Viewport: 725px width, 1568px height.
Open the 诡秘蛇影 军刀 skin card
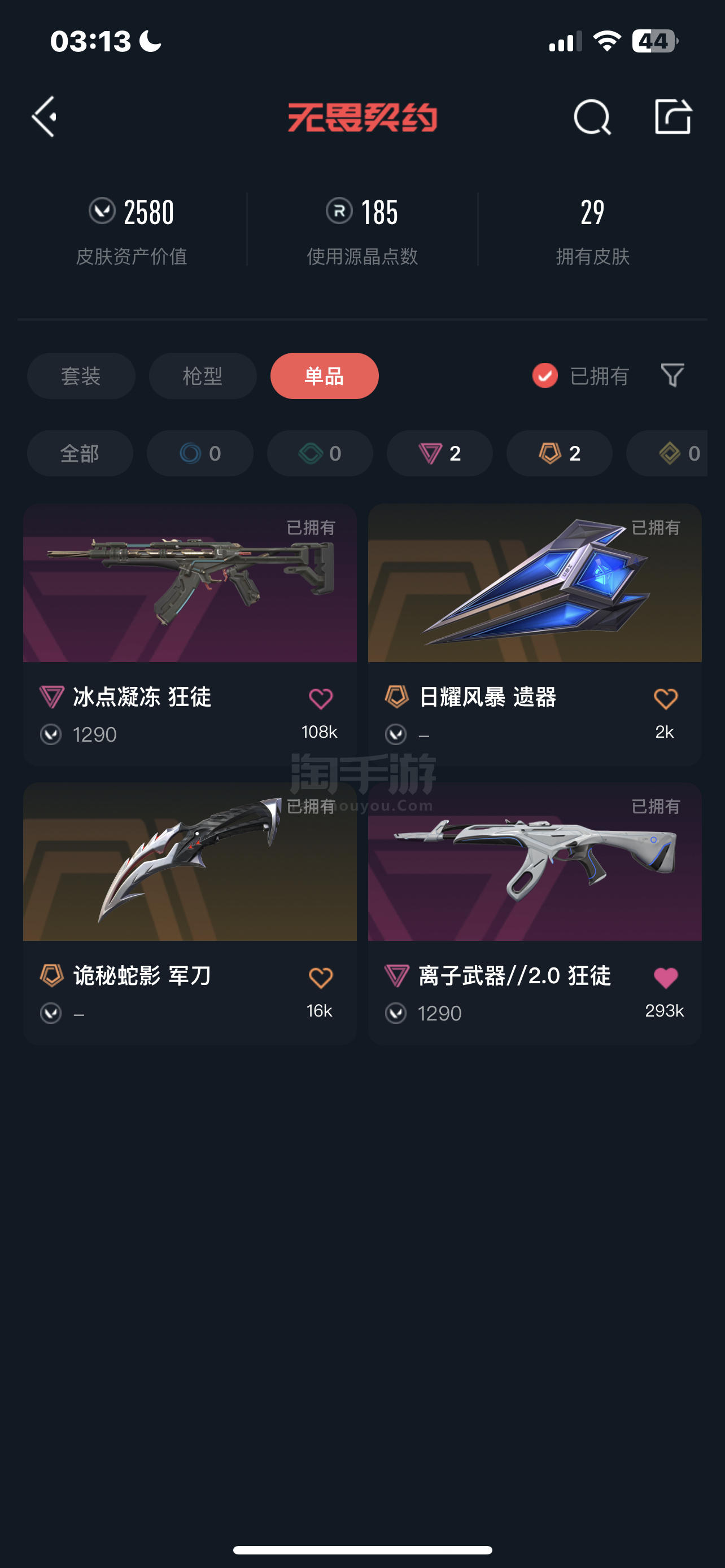[190, 914]
